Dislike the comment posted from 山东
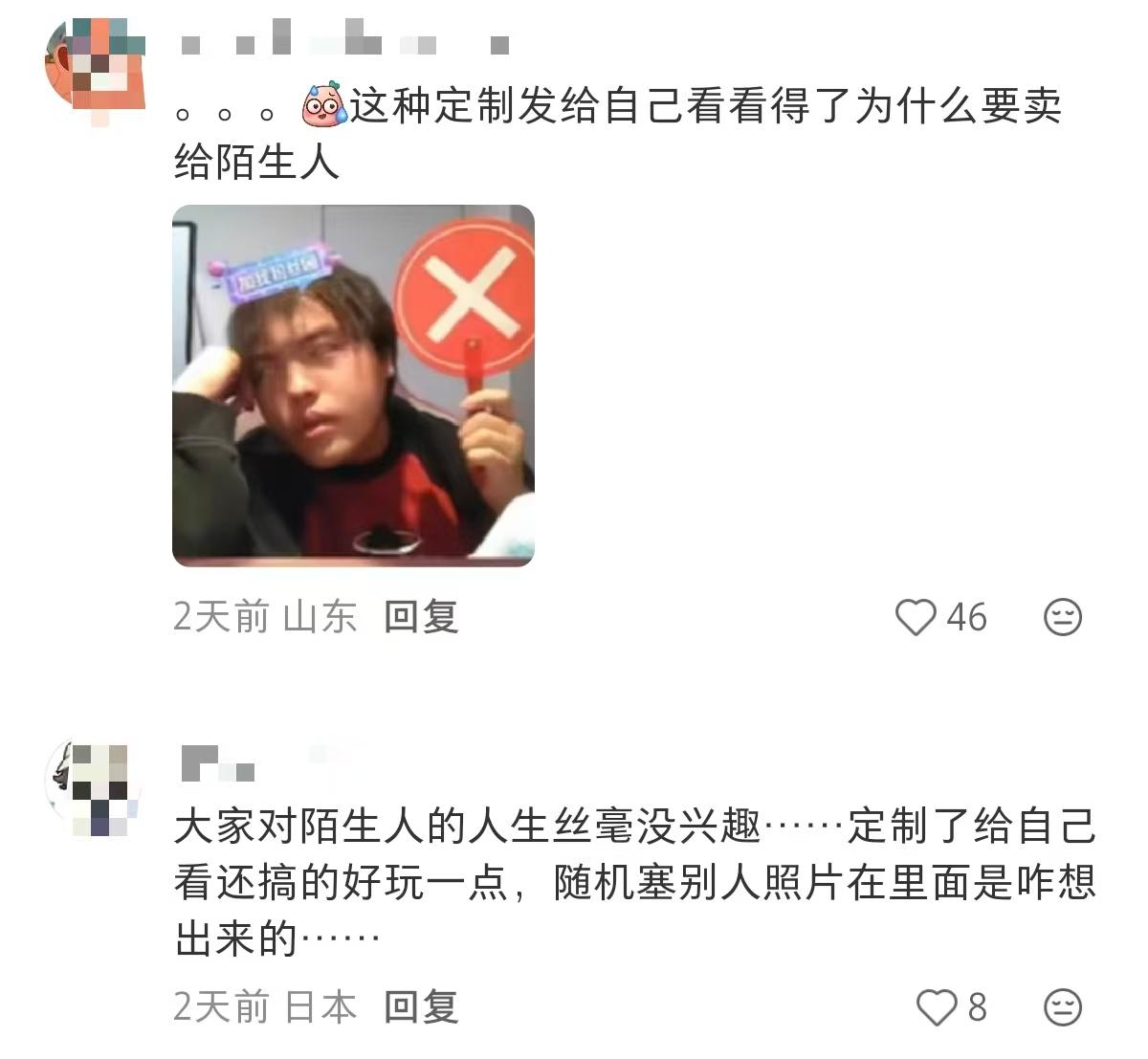1148x1059 pixels. 1062,617
